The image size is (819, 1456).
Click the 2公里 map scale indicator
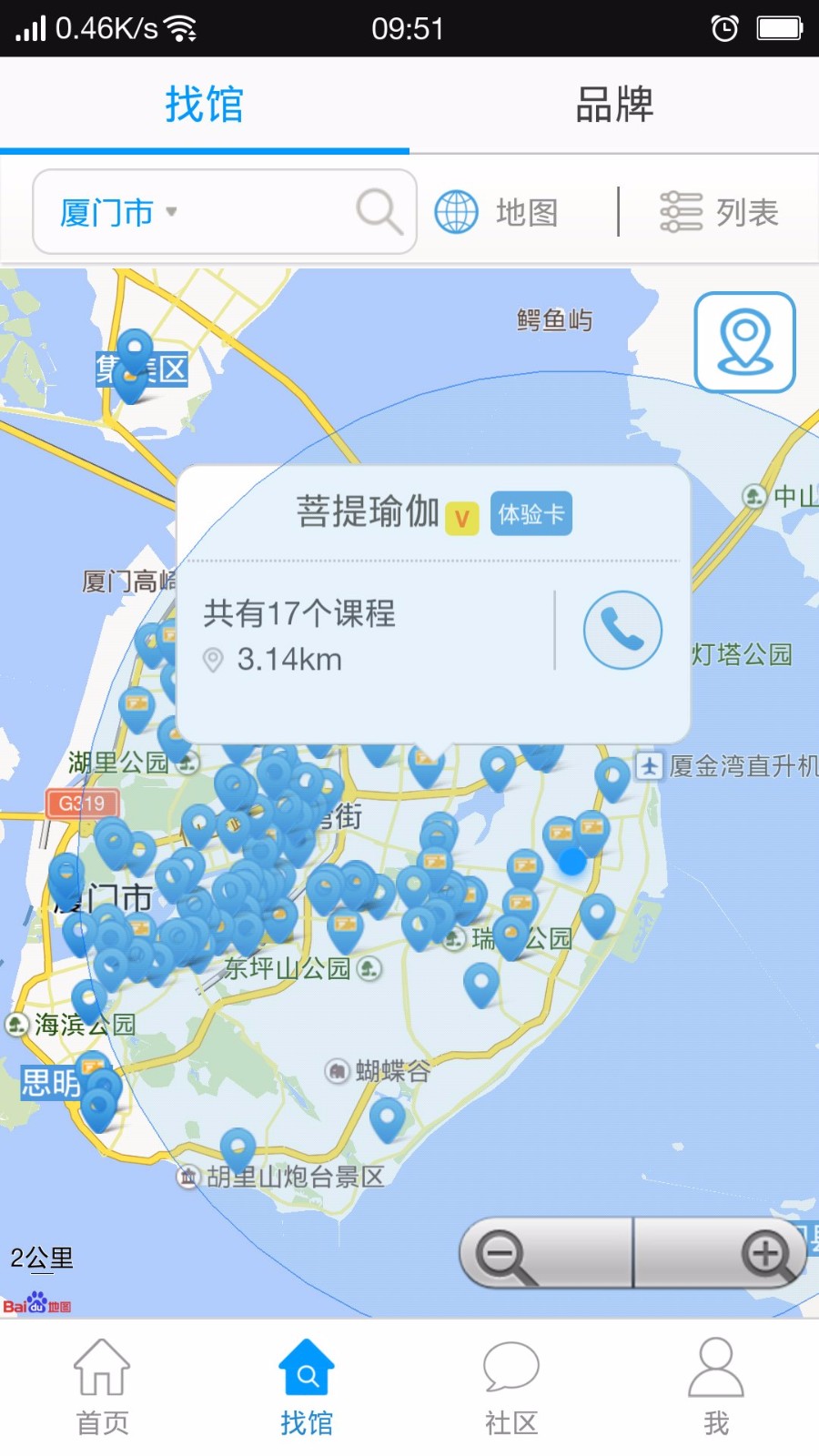pos(42,1259)
